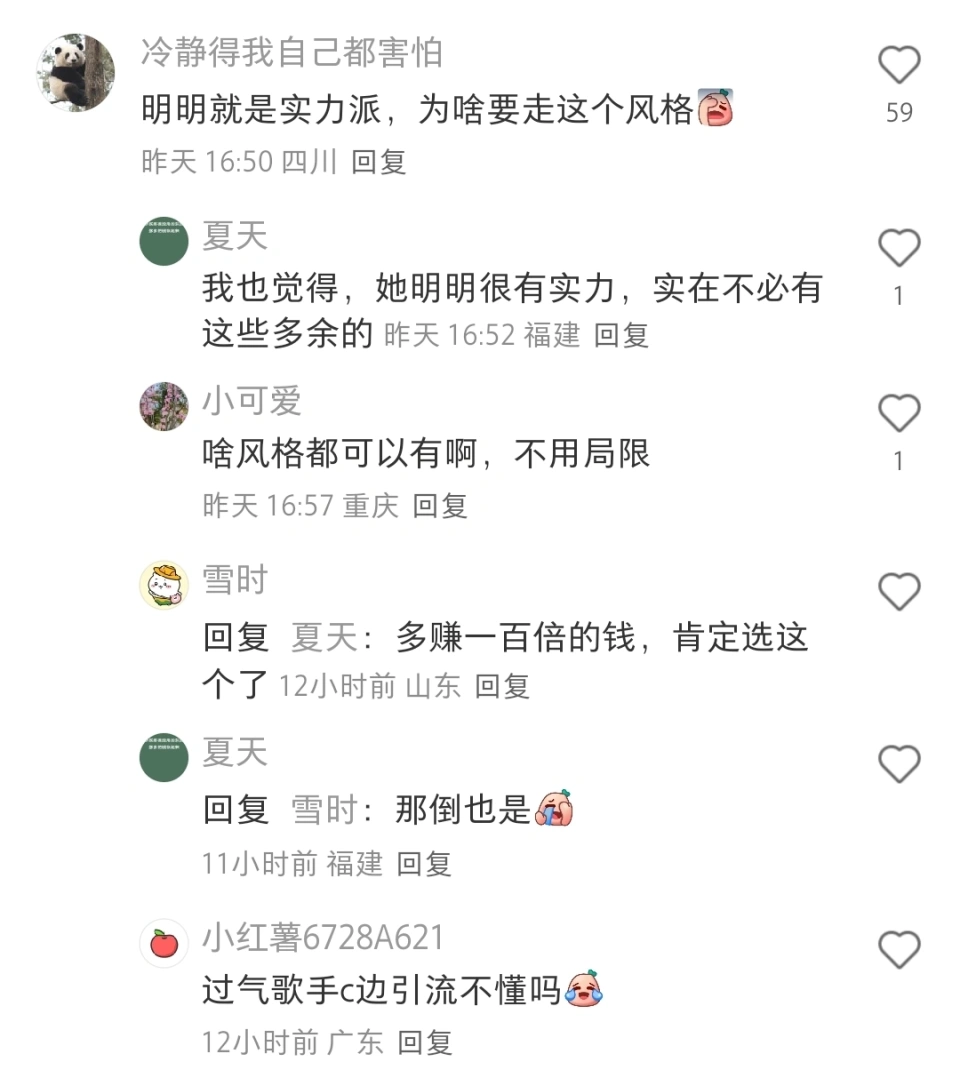
Task: Like 夏天's reply 那倒也是
Action: coord(898,765)
